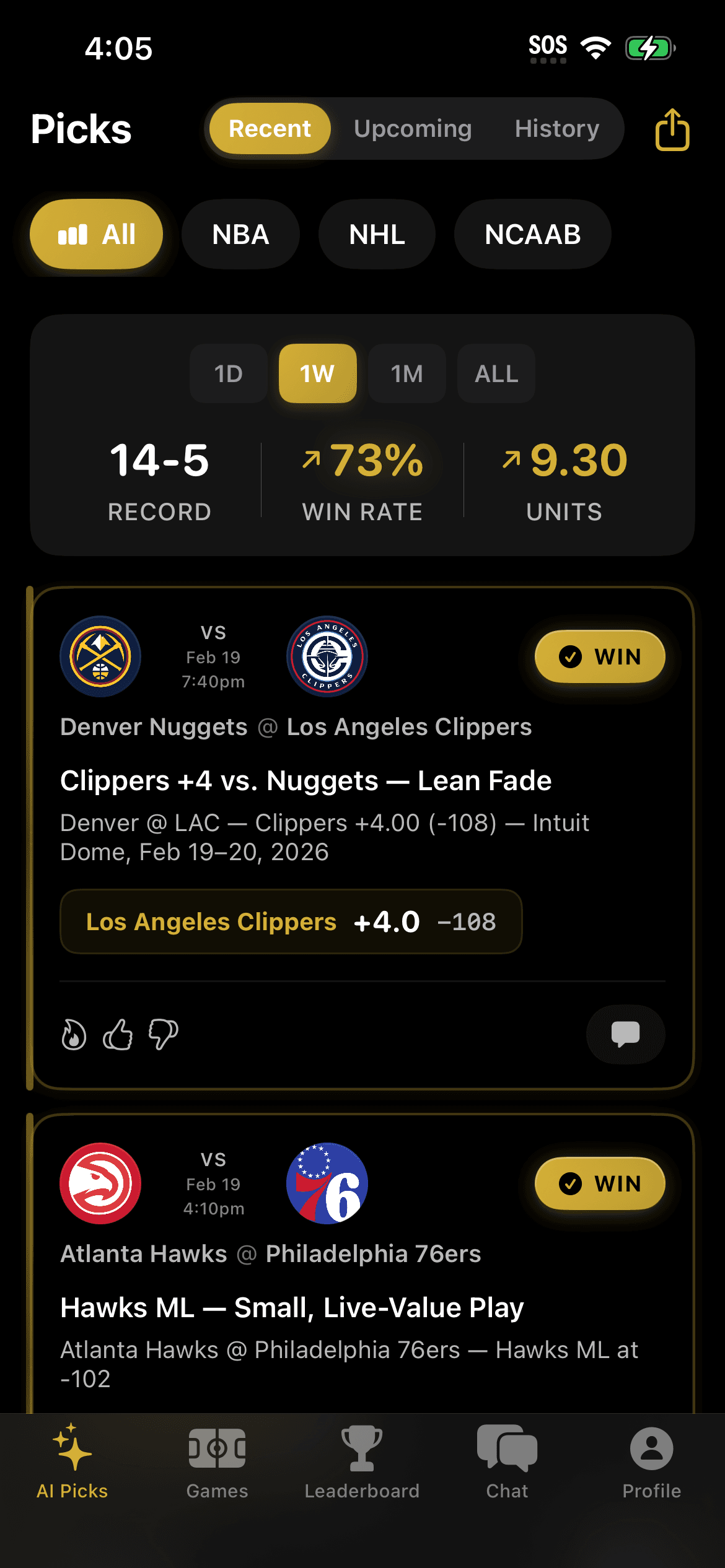Switch stats timeframe to ALL
Image resolution: width=725 pixels, height=1568 pixels.
point(496,373)
